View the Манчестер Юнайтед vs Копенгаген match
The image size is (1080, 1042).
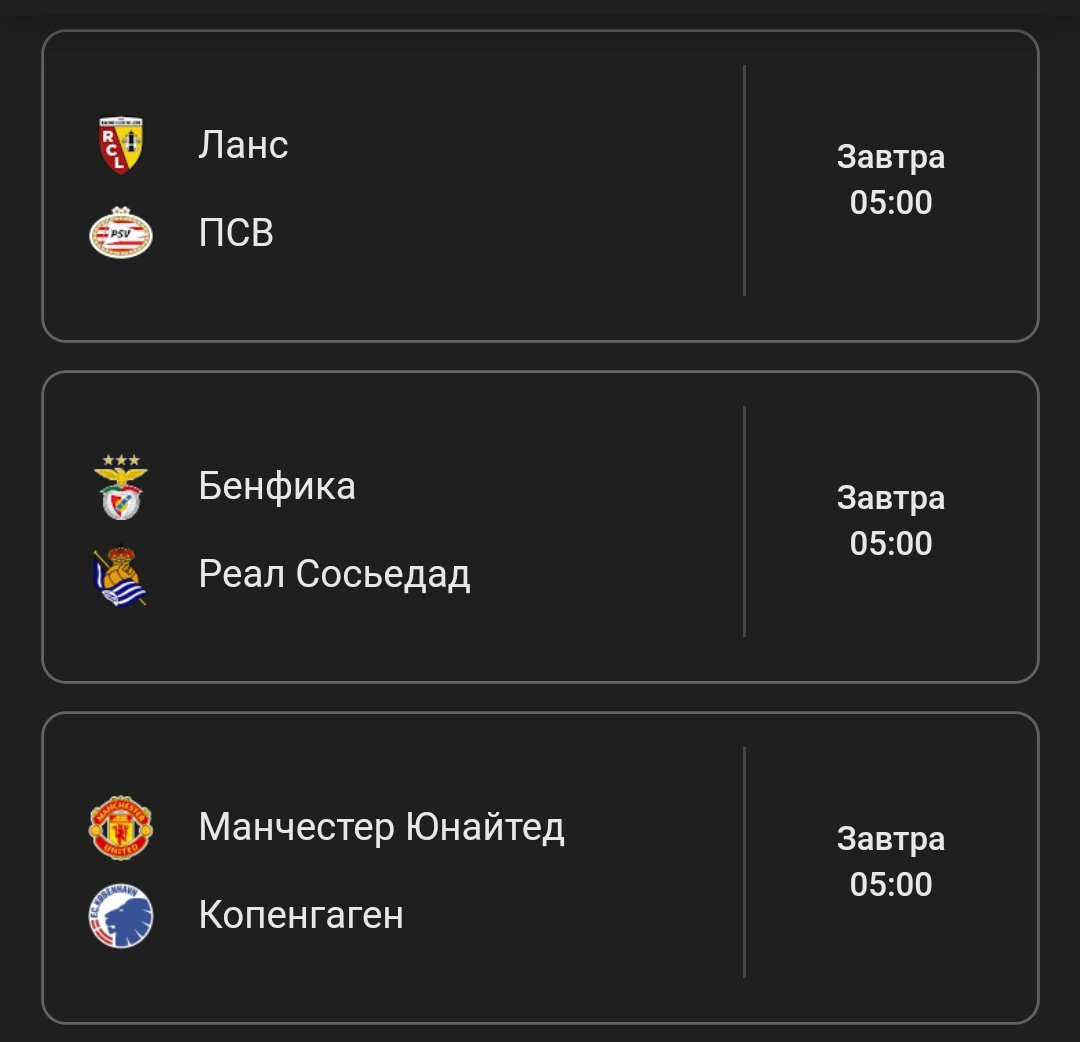(540, 868)
